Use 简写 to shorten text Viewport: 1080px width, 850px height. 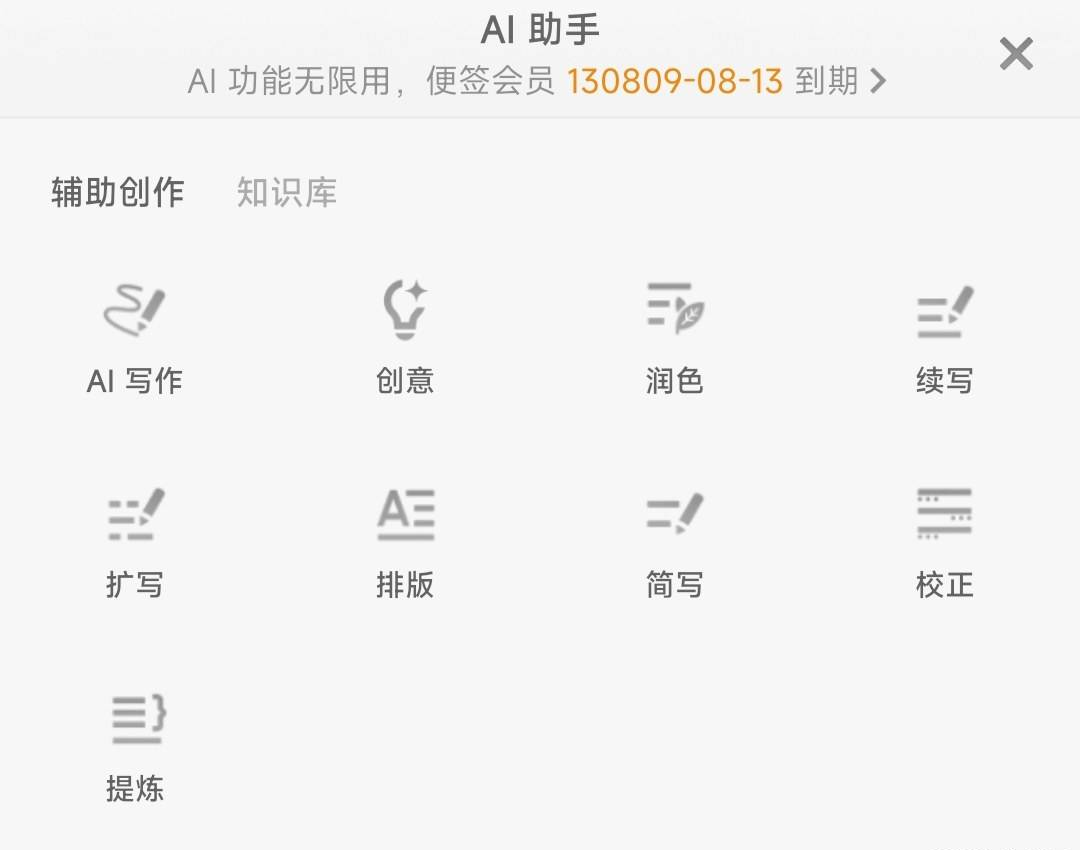pyautogui.click(x=675, y=541)
